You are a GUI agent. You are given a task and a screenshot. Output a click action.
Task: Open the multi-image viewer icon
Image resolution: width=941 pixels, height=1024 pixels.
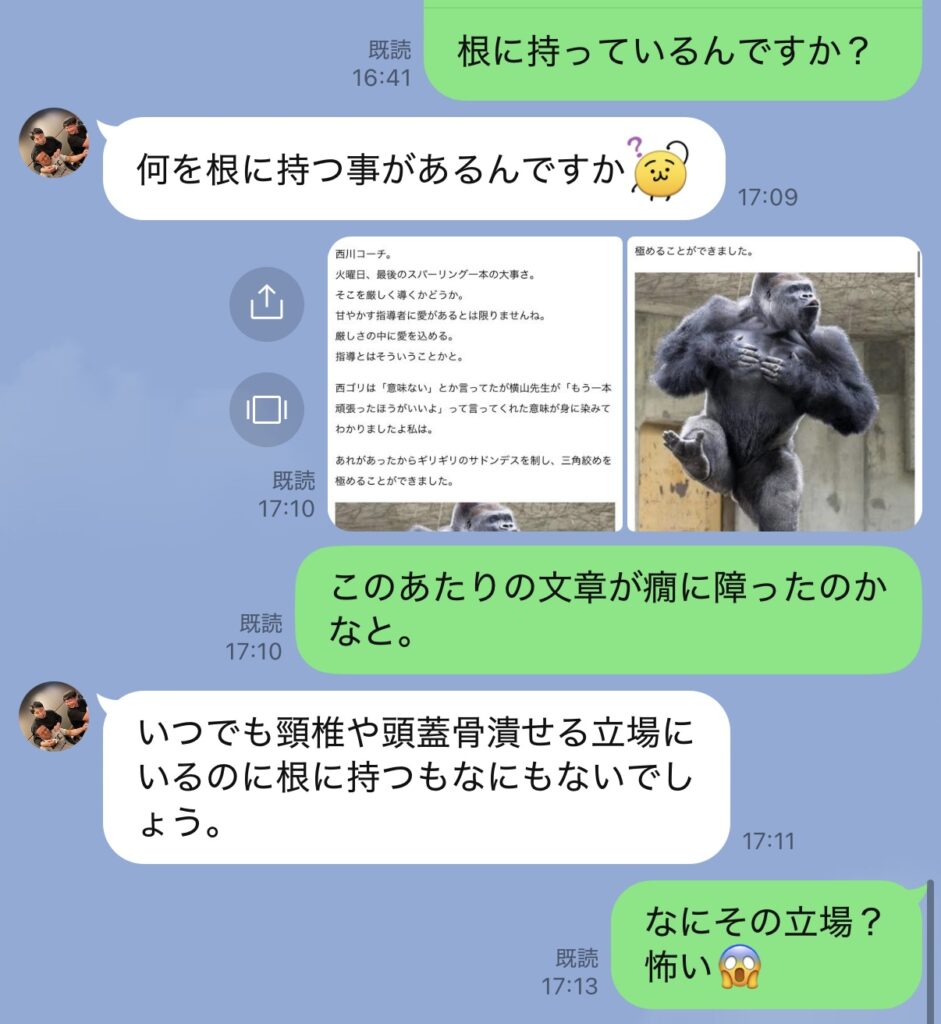[x=266, y=409]
